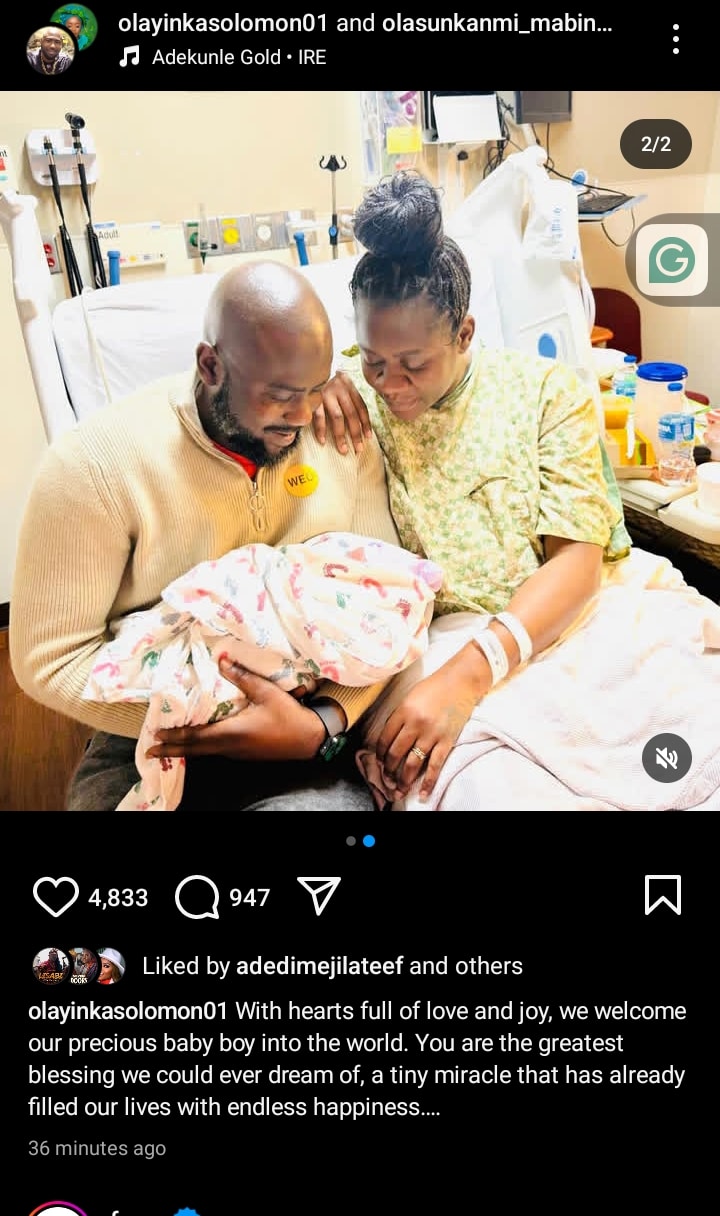Open the post's three-dot overflow menu
Image resolution: width=720 pixels, height=1216 pixels.
[x=676, y=39]
